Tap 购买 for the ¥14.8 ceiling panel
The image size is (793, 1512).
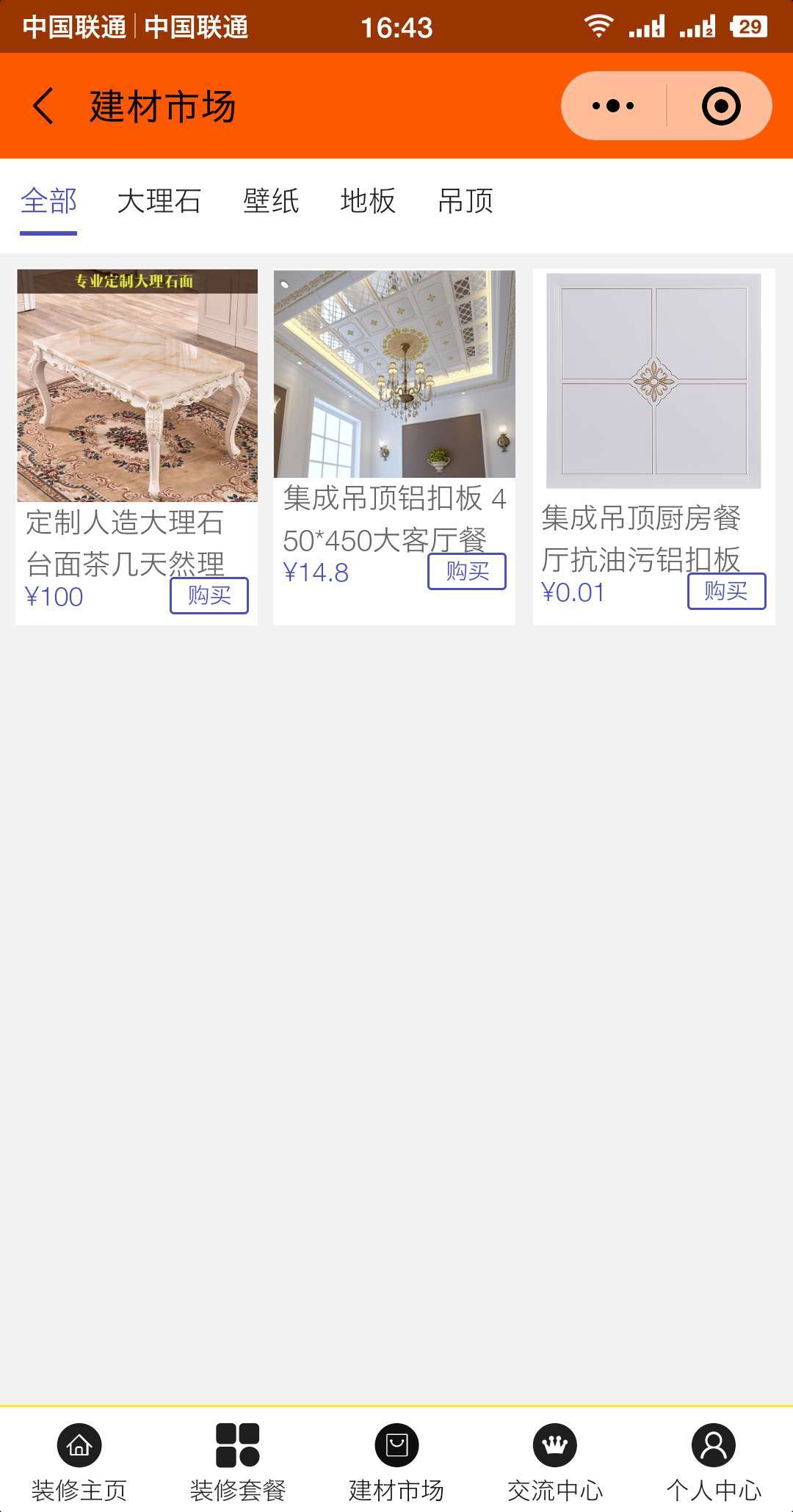coord(467,571)
